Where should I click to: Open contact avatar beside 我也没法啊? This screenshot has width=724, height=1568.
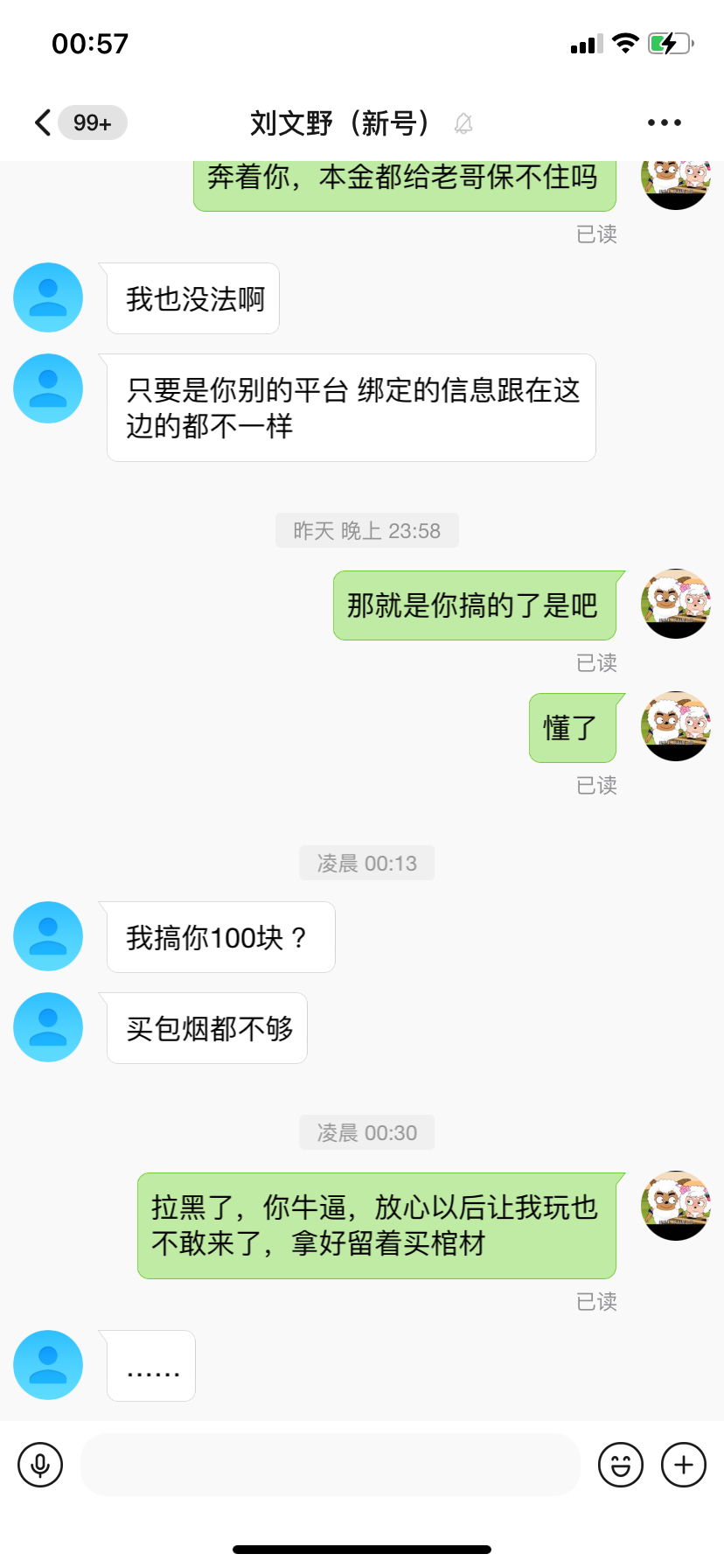48,297
